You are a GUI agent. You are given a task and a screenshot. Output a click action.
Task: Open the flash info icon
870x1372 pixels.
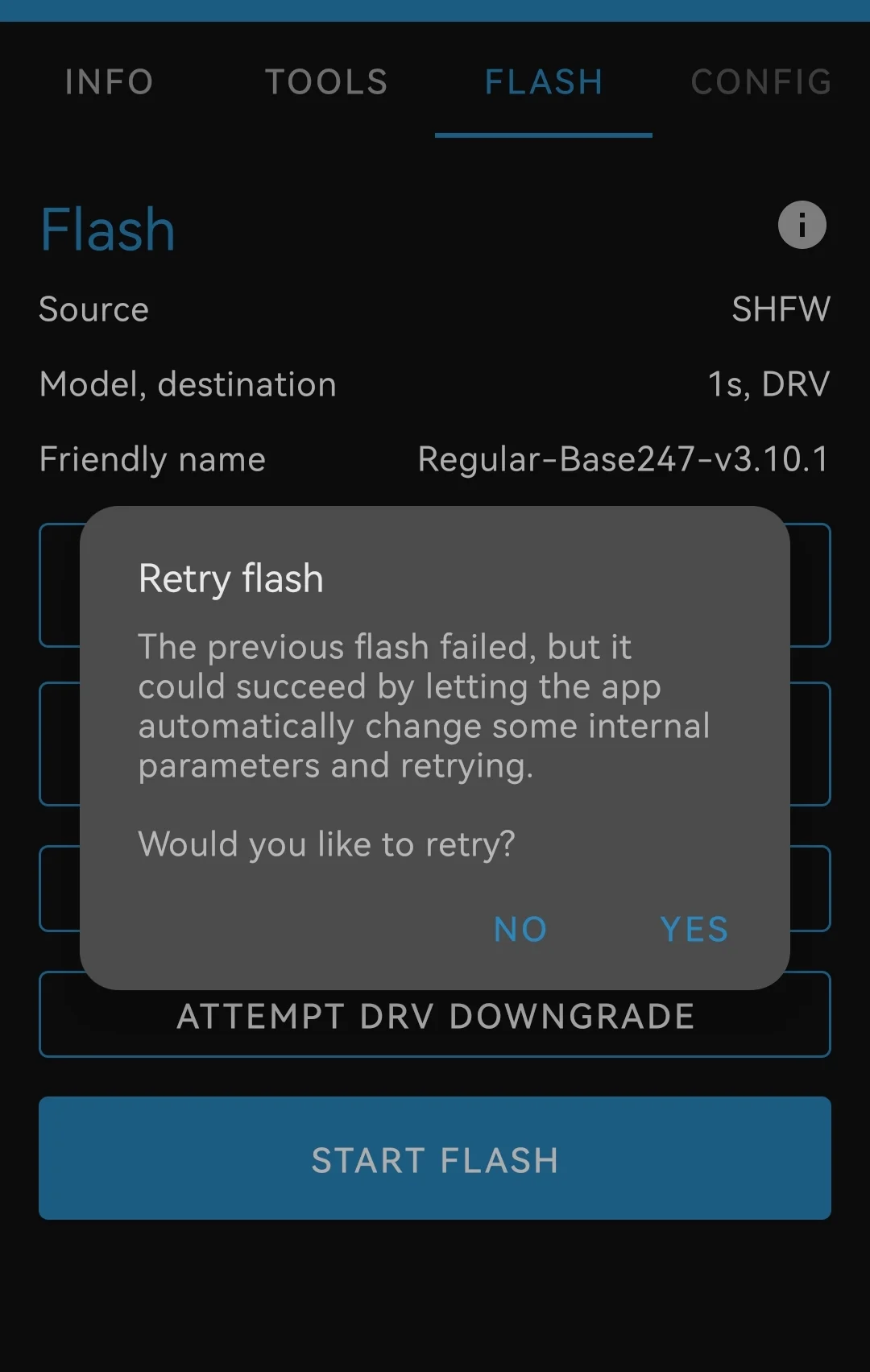[802, 225]
